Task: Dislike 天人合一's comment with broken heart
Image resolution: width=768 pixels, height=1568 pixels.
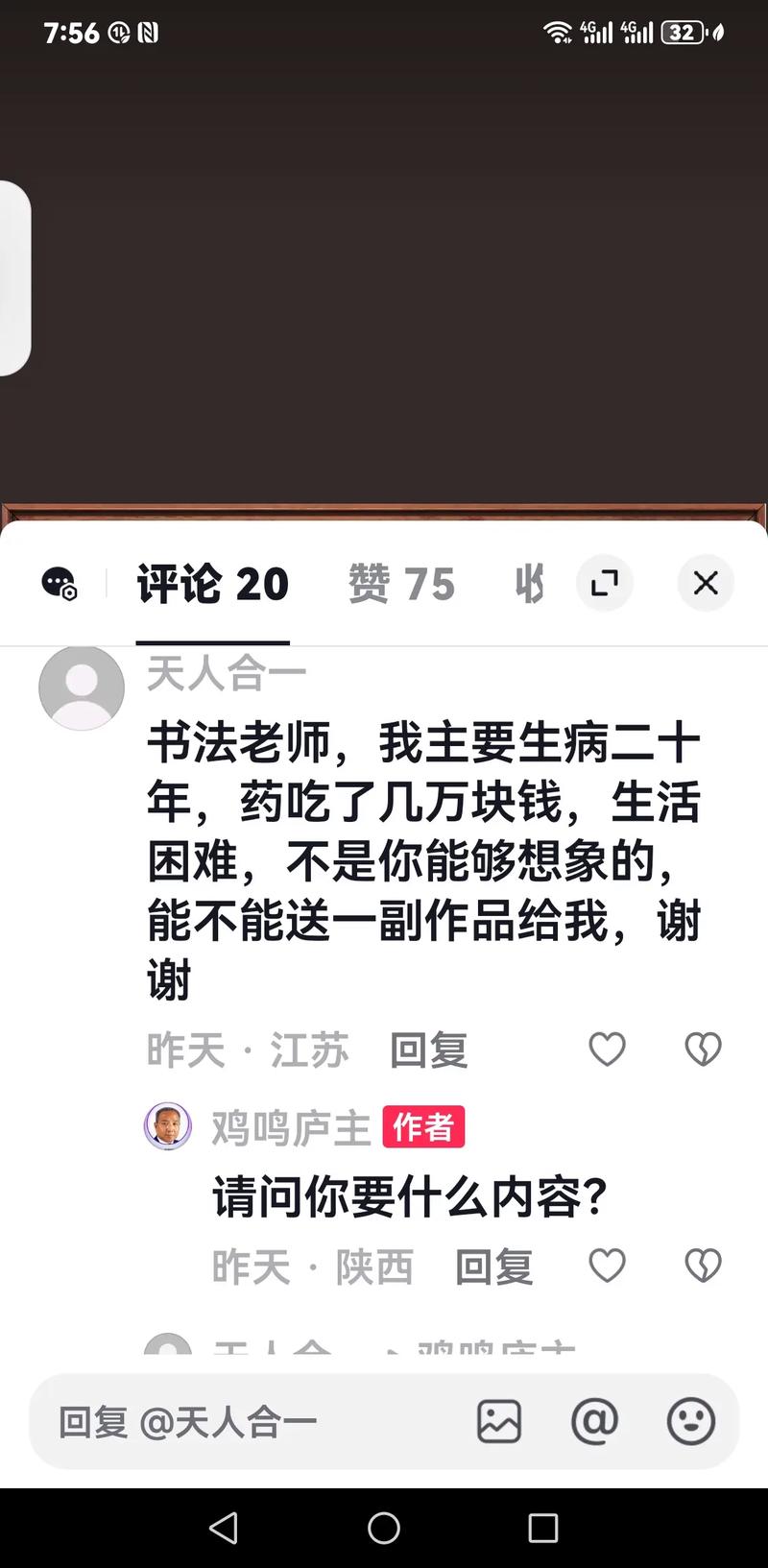Action: pyautogui.click(x=701, y=1049)
